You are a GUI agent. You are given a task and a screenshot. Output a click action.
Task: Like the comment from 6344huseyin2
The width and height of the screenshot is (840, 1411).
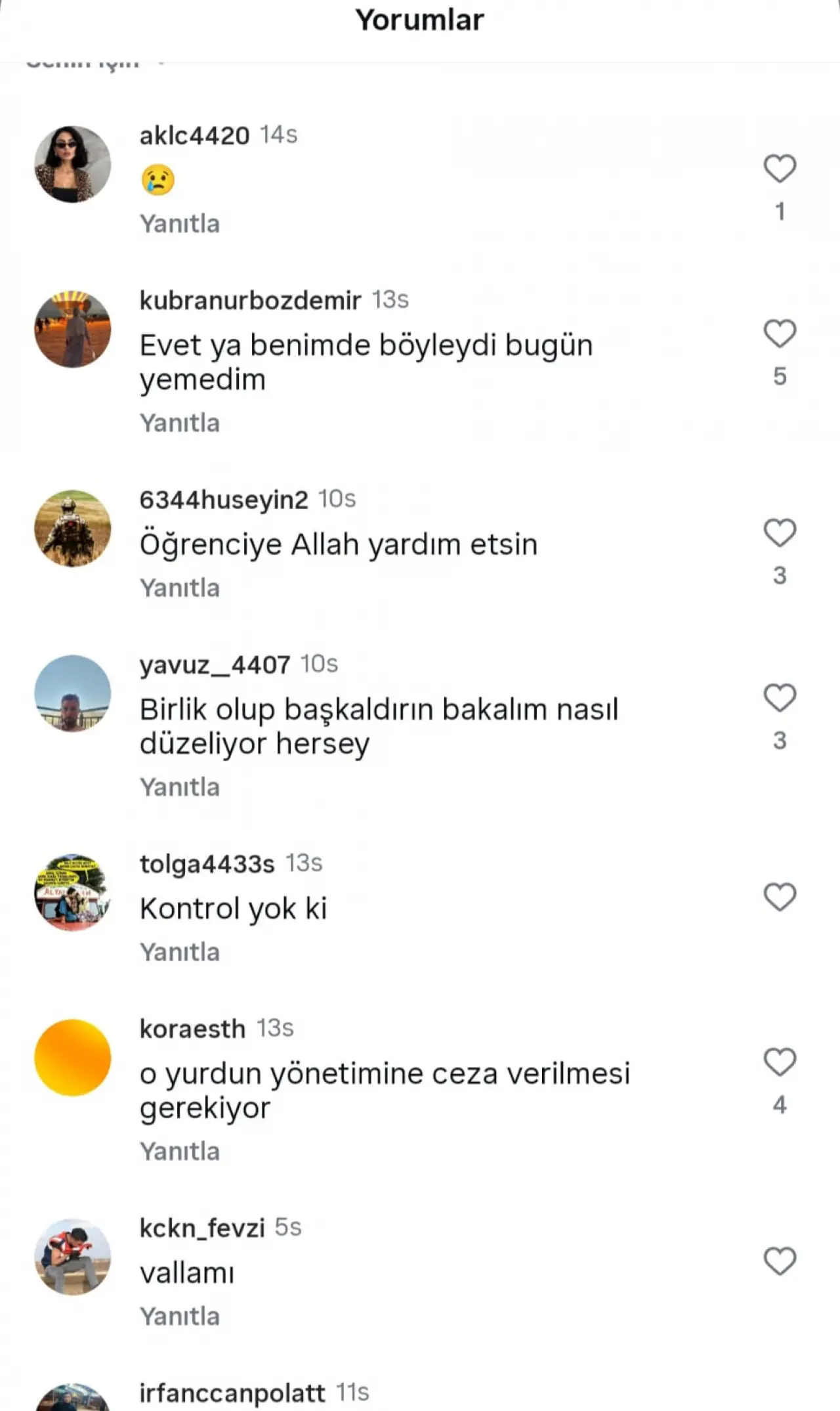(780, 532)
